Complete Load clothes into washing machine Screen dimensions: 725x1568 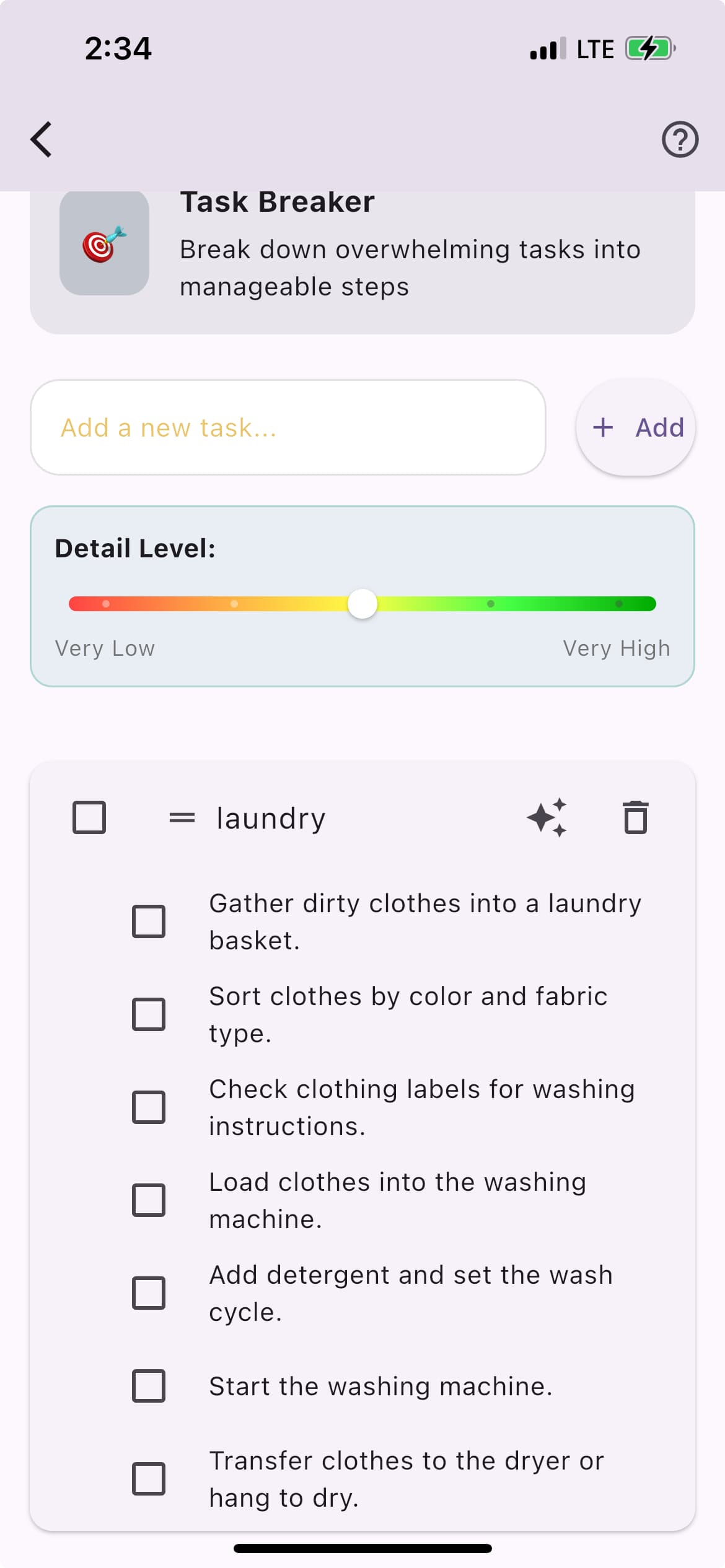tap(149, 1200)
